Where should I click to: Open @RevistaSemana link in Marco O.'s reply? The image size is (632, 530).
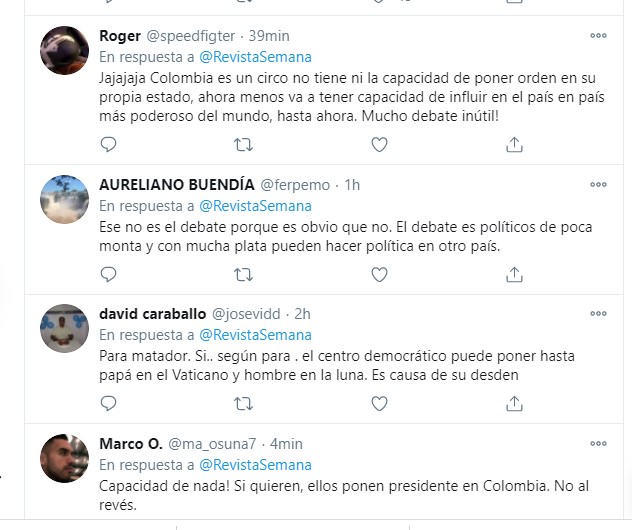tap(255, 465)
